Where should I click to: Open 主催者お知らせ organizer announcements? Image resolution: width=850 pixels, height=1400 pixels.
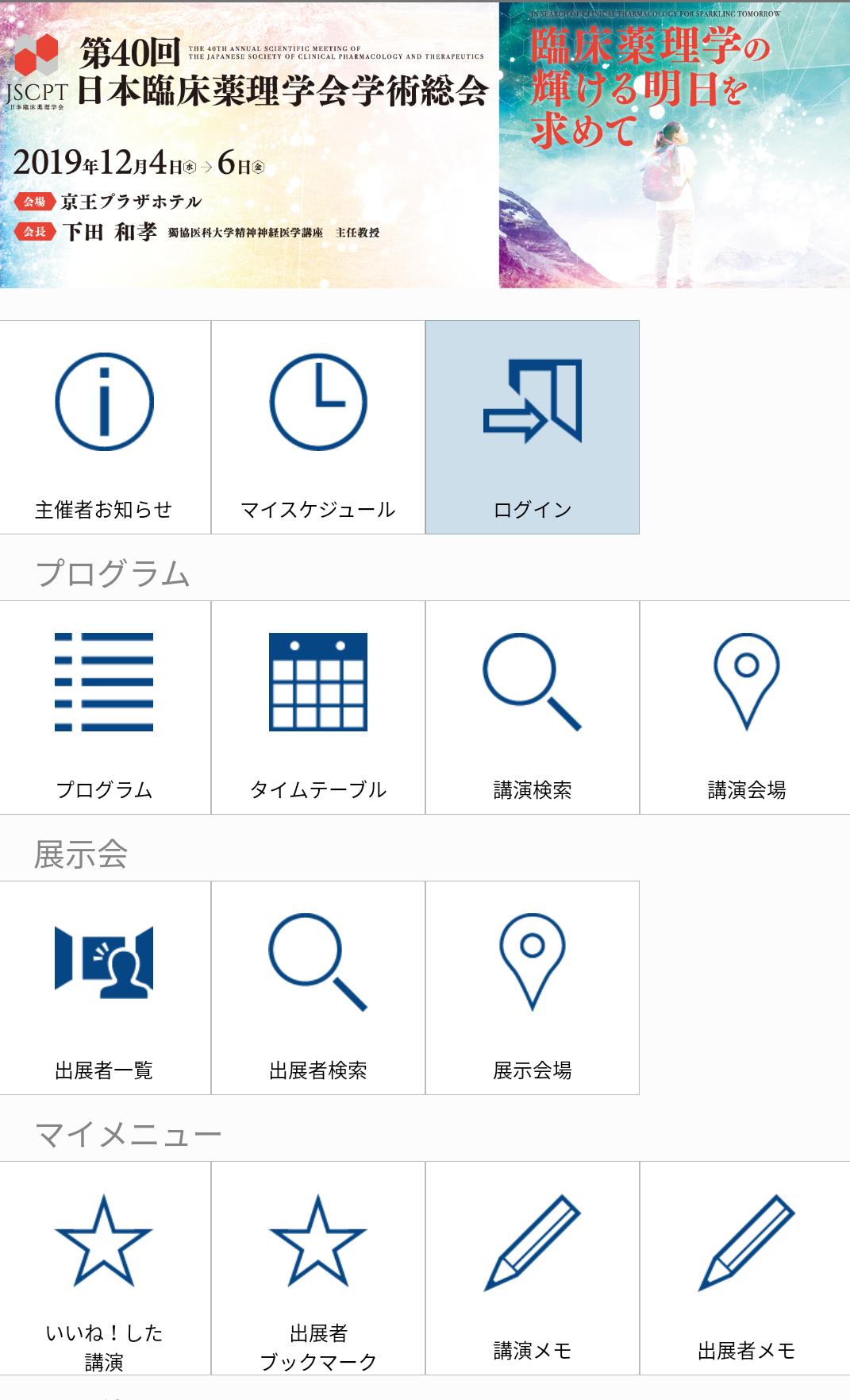104,427
